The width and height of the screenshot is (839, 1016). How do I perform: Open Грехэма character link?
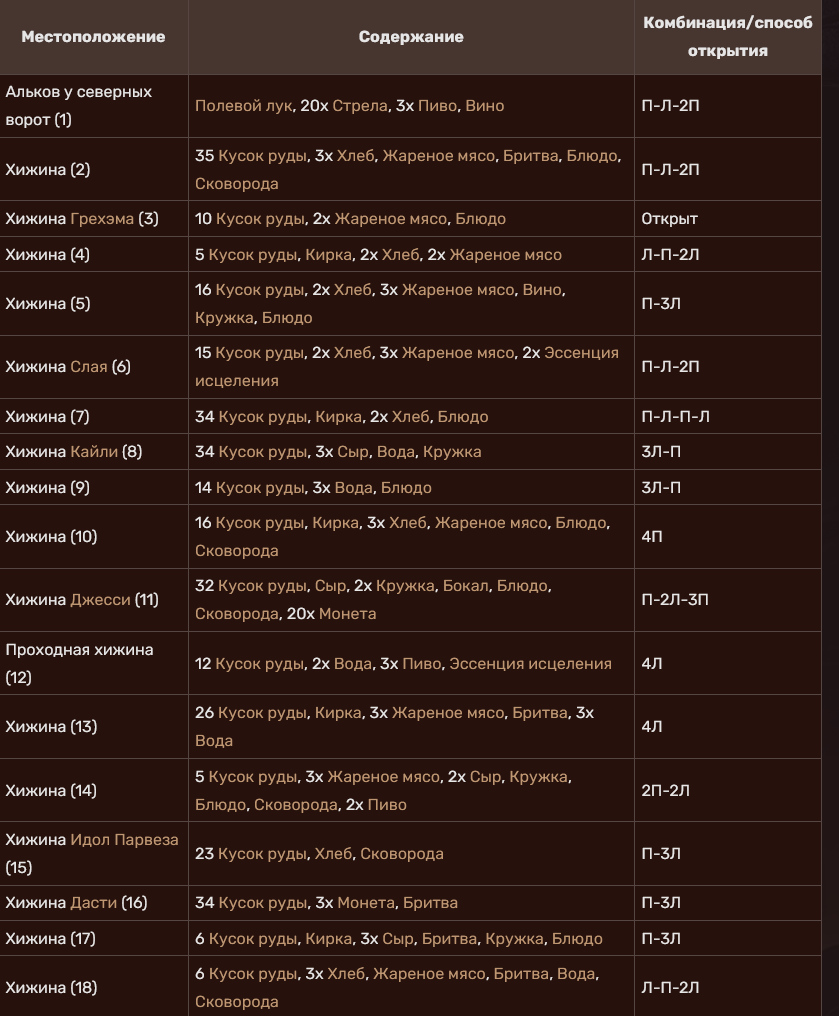click(x=102, y=219)
